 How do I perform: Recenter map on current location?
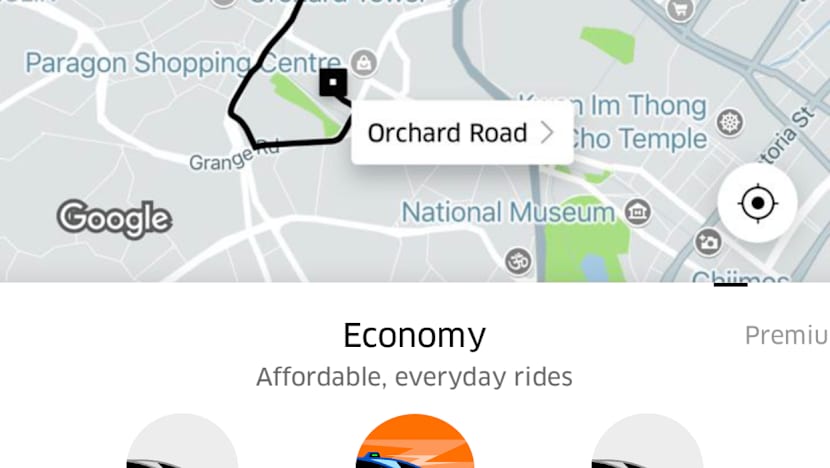[757, 204]
